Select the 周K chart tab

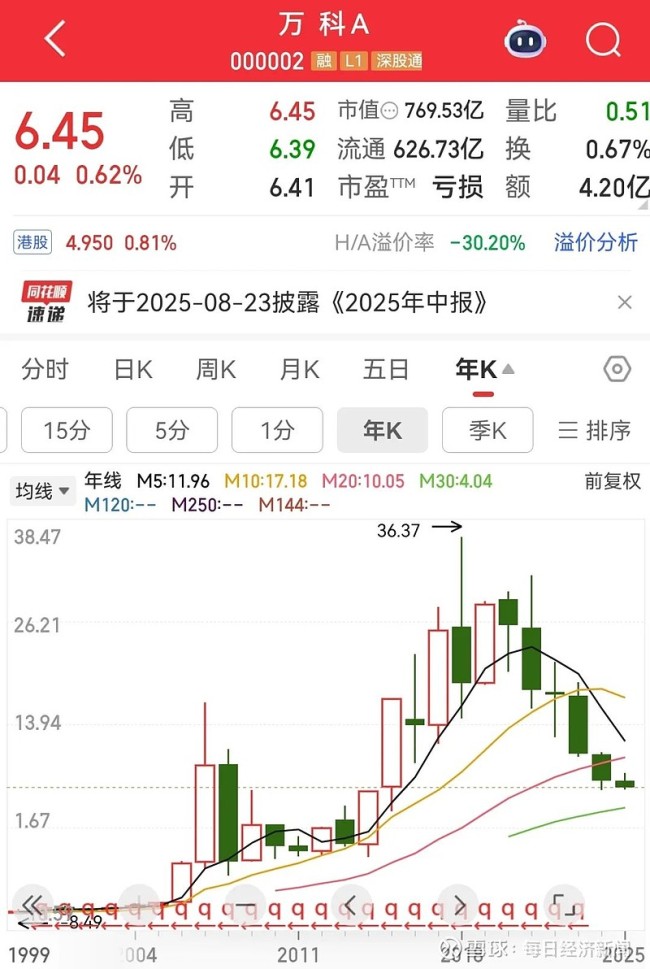216,370
